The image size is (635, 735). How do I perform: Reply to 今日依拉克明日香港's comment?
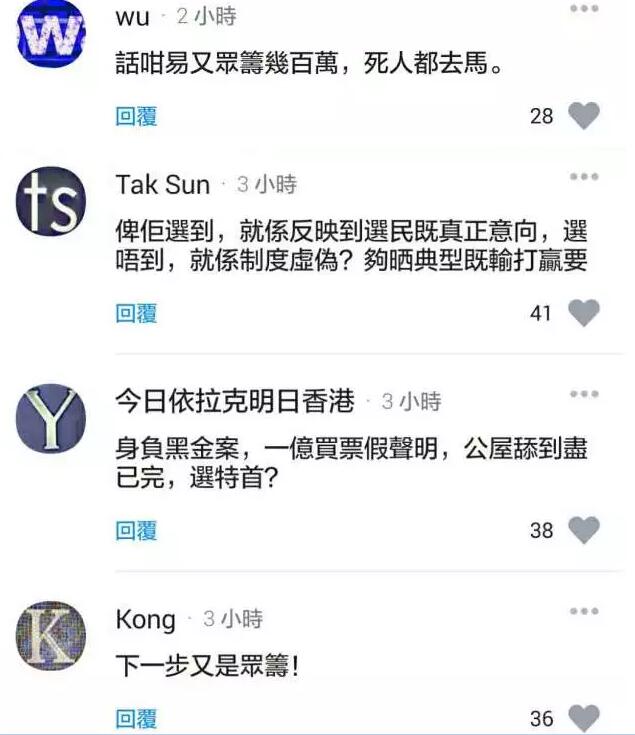point(136,530)
